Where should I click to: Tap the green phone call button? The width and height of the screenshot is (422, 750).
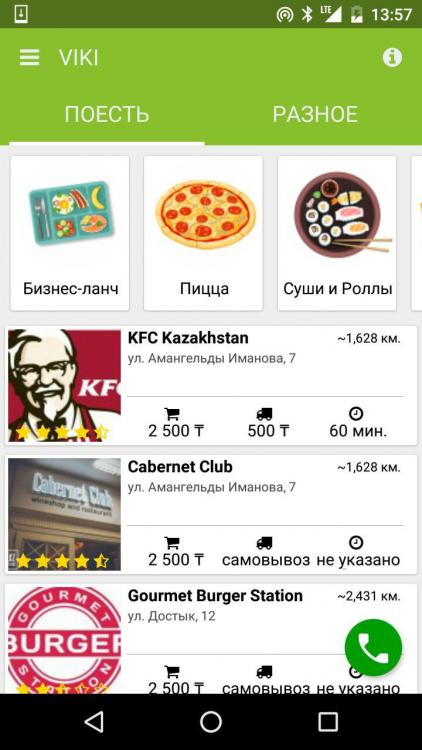373,648
